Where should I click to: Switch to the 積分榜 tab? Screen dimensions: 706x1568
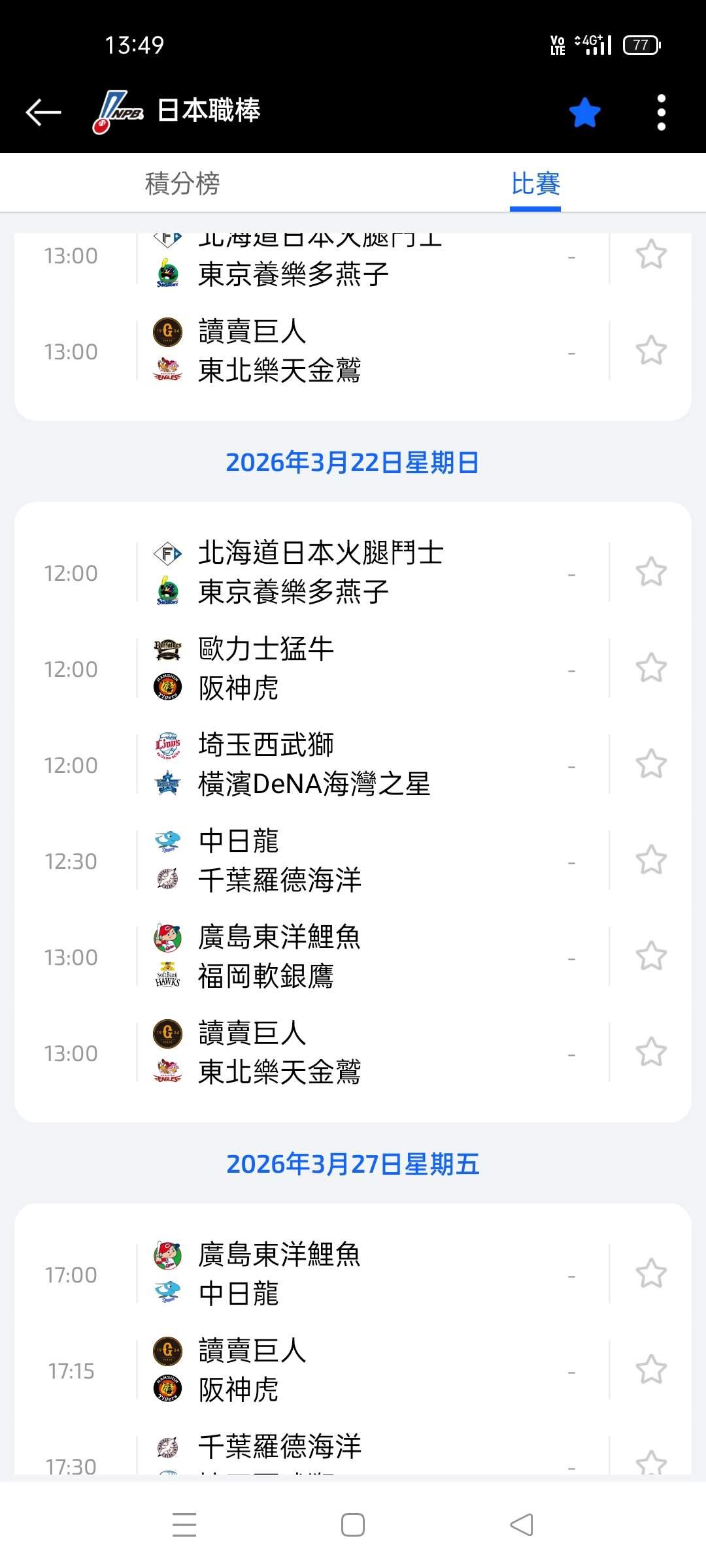pyautogui.click(x=182, y=184)
